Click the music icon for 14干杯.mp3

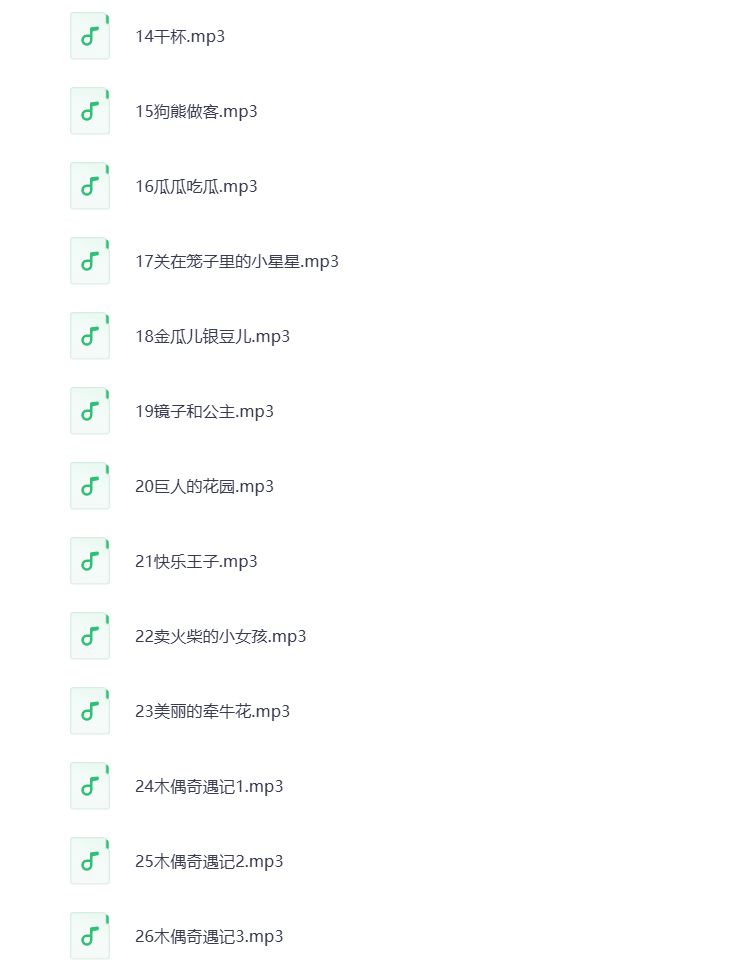coord(90,35)
